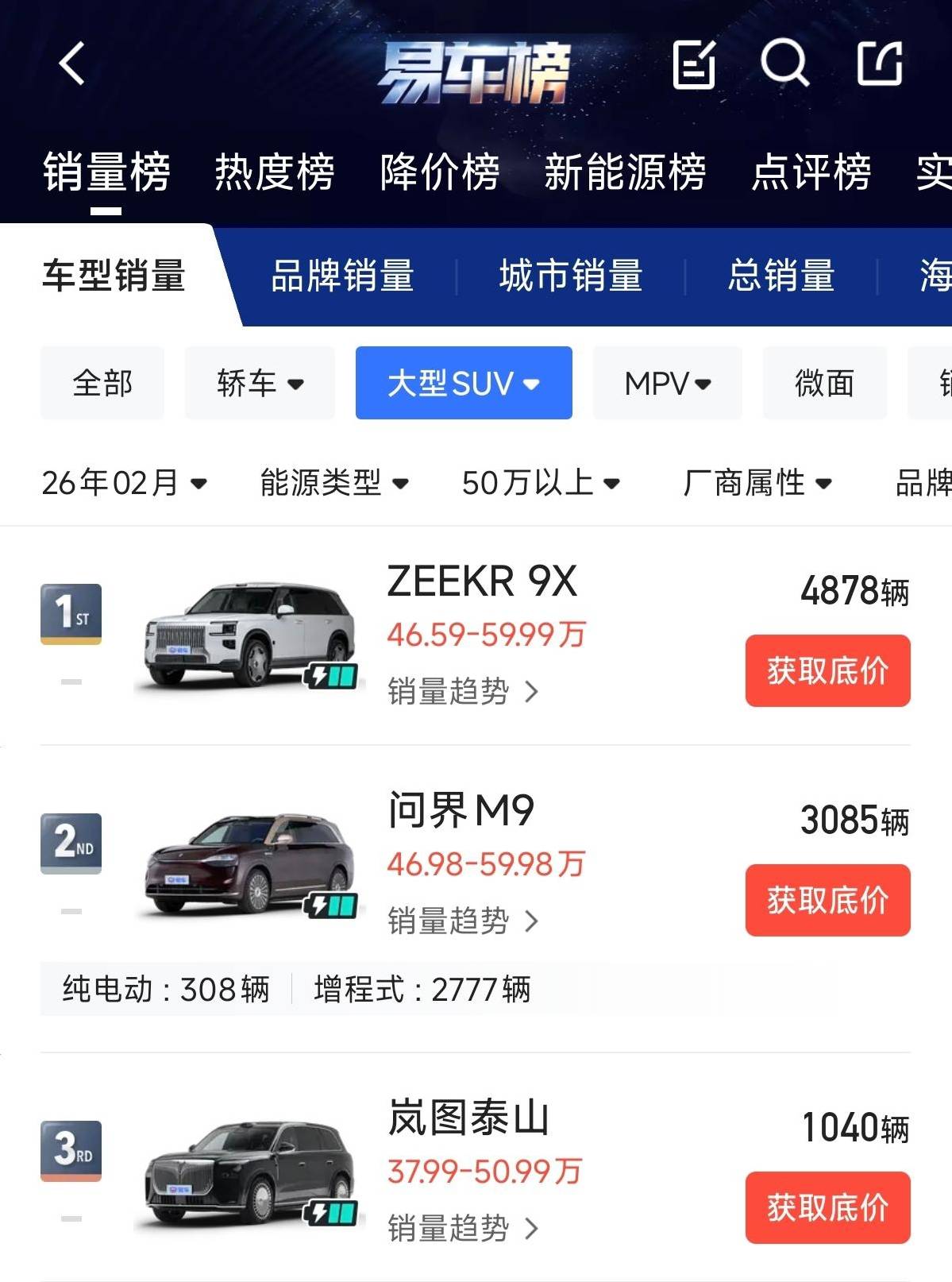Select the 微面 category chip
Screen dimensions: 952x1282
coord(824,383)
